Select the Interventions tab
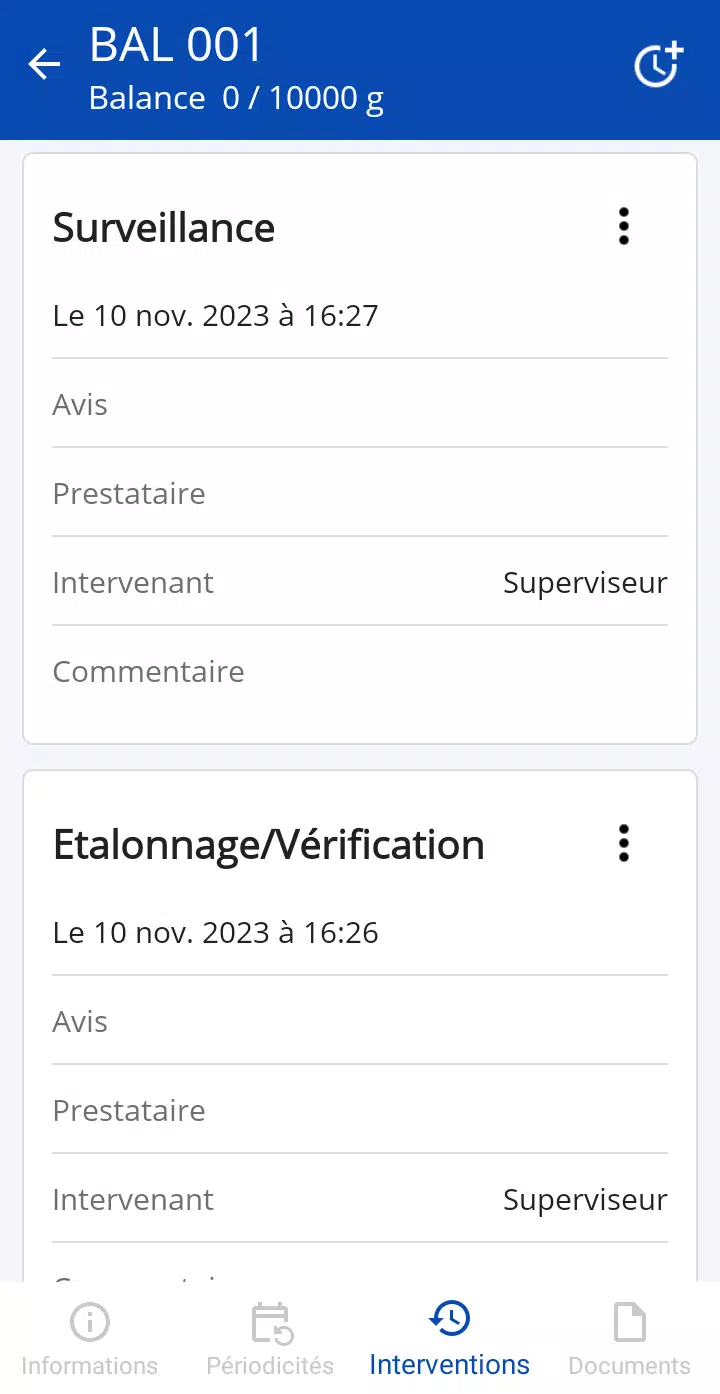This screenshot has width=720, height=1394. (x=450, y=1340)
